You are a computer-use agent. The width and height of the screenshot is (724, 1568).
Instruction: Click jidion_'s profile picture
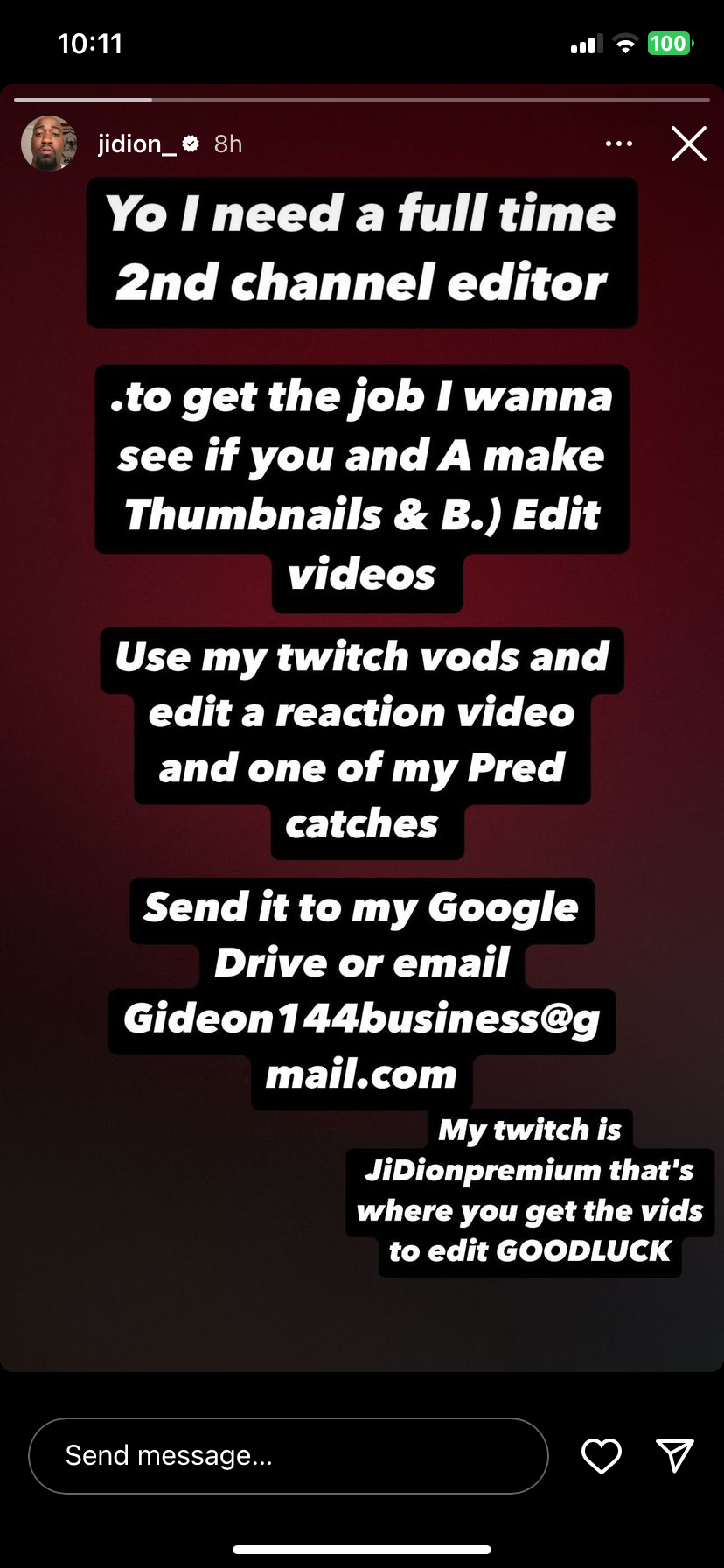point(48,143)
